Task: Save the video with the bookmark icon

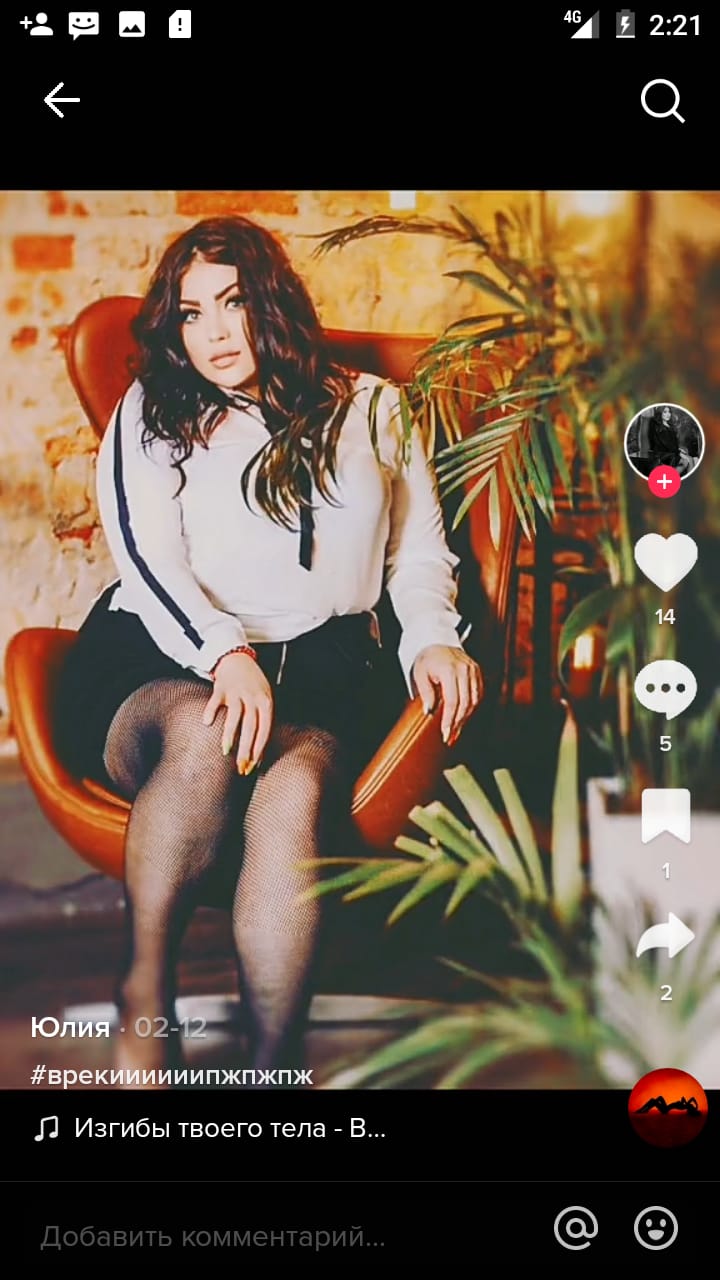Action: point(665,817)
